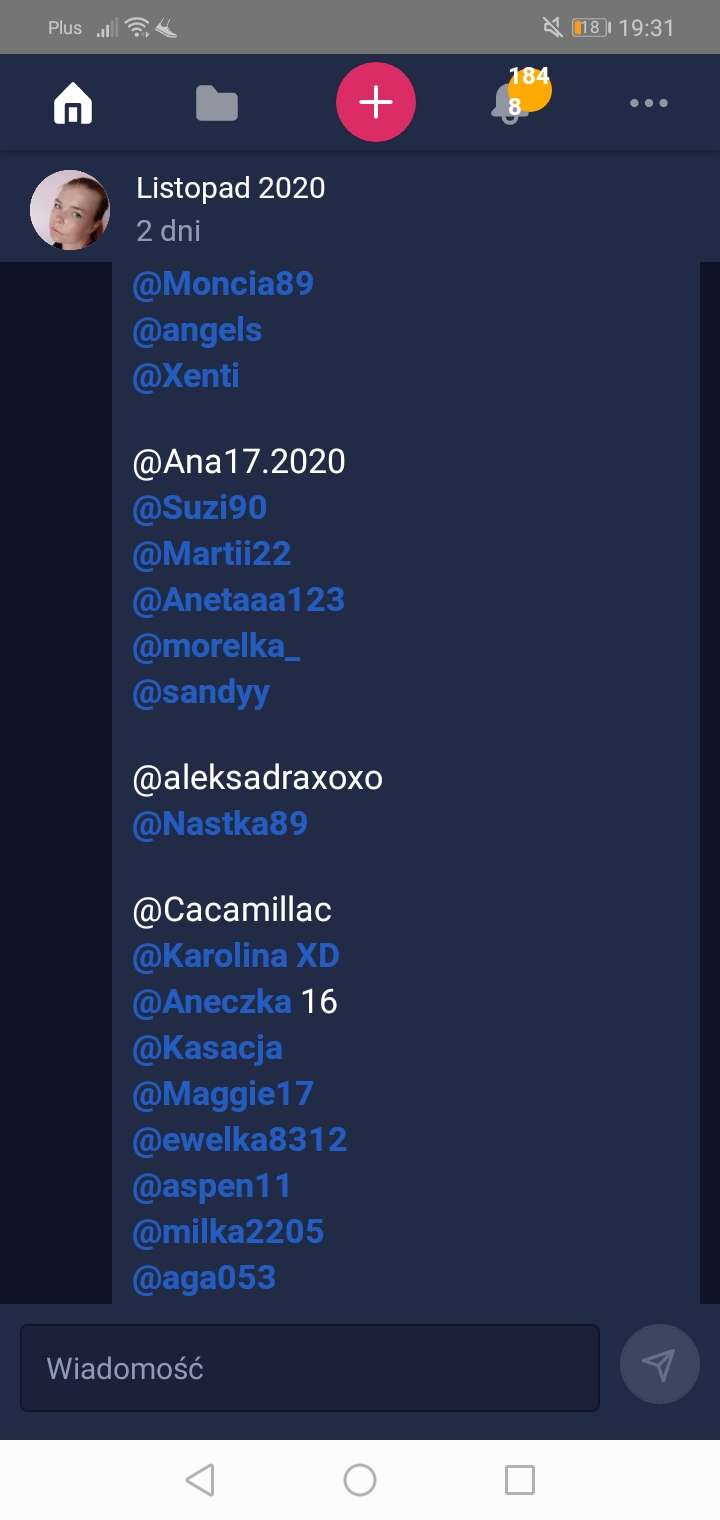Open the @Suzi90 mention link
Image resolution: width=720 pixels, height=1520 pixels.
pyautogui.click(x=200, y=508)
